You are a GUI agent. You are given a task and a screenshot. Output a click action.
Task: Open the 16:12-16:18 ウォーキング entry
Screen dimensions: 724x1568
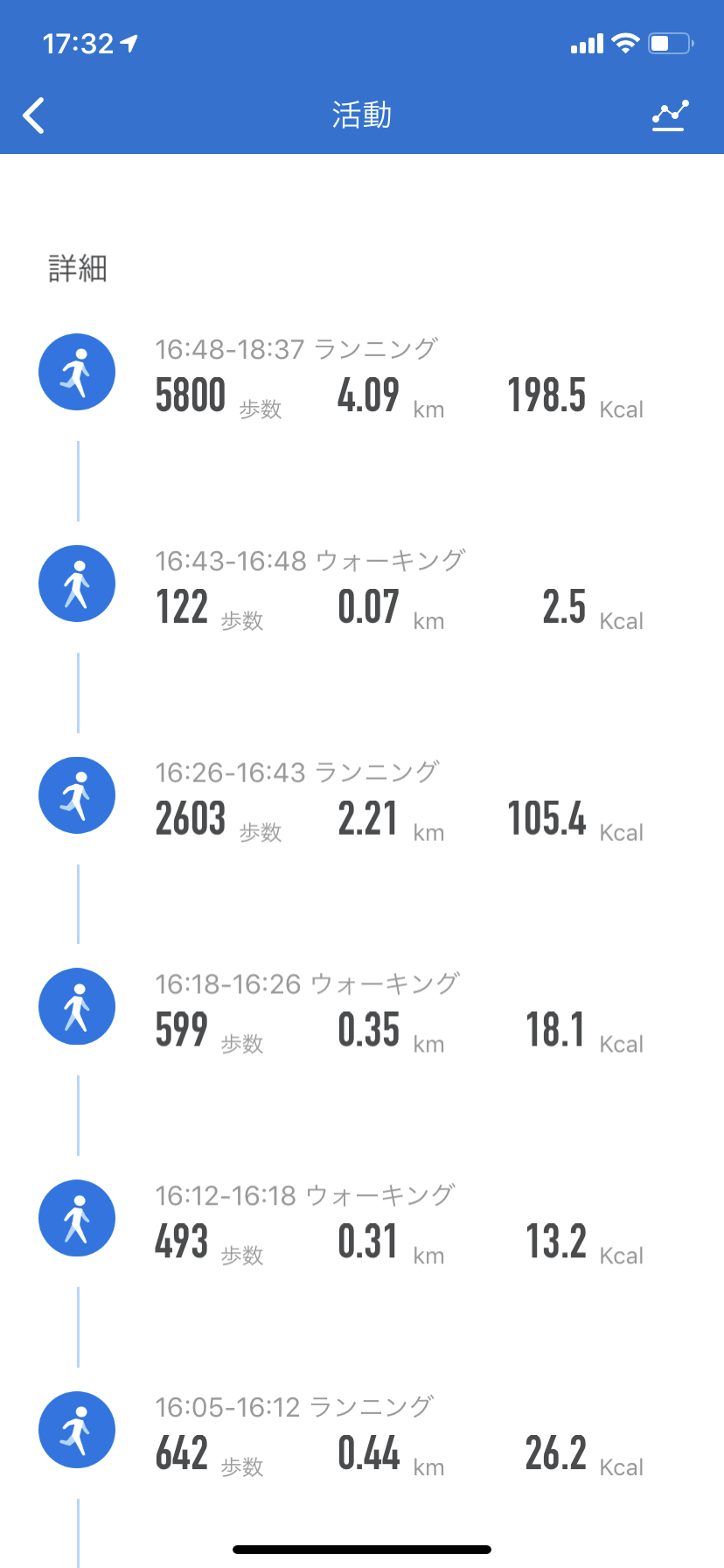coord(362,1222)
